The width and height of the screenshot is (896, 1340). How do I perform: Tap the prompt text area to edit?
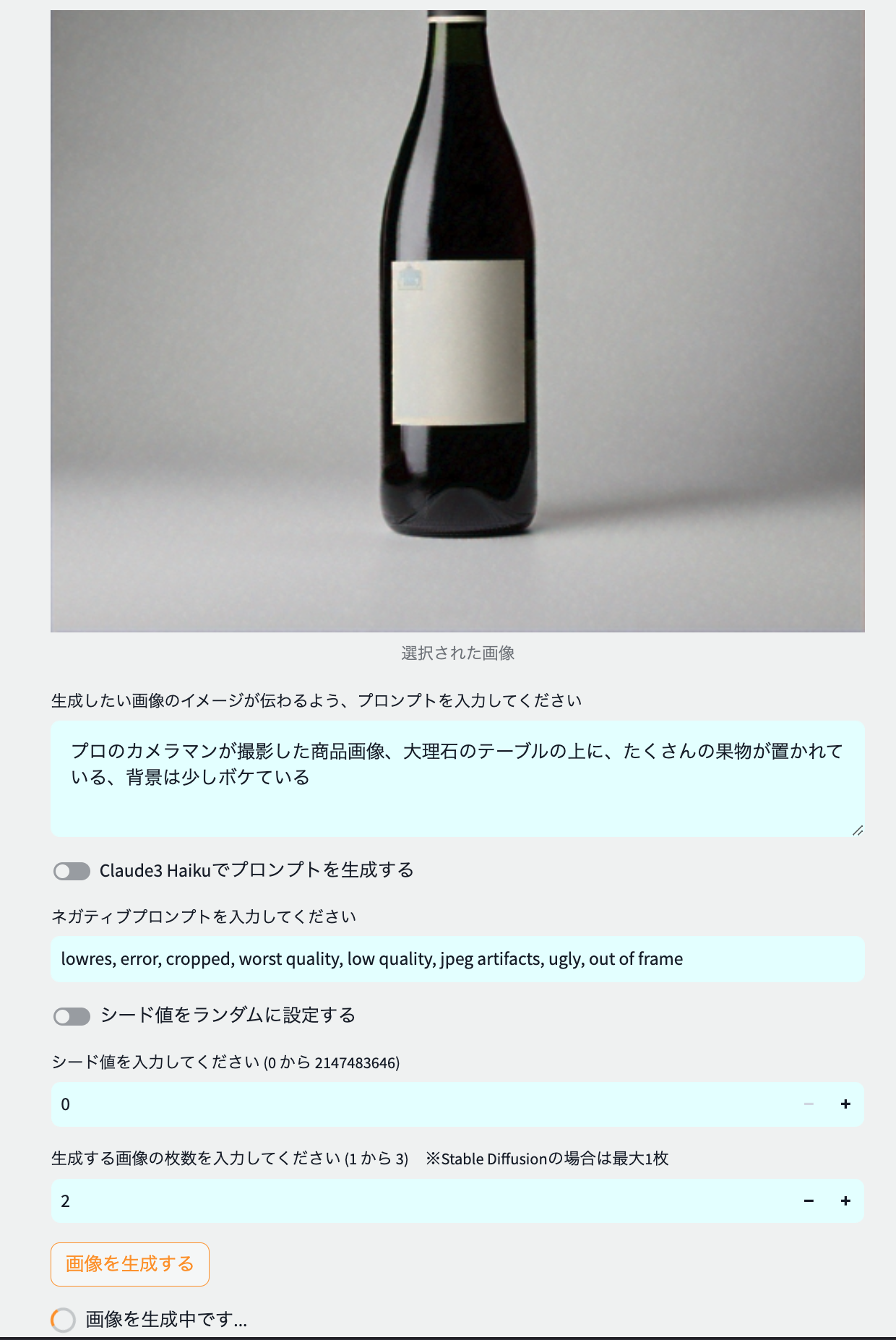(457, 778)
